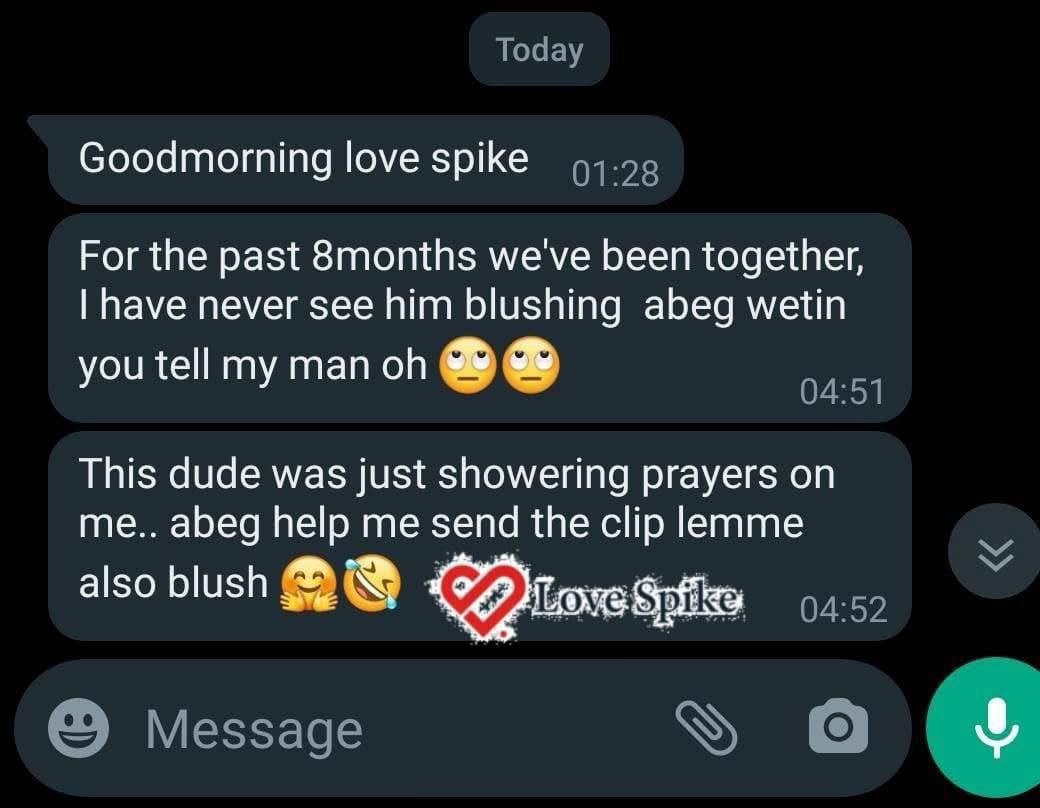Screen dimensions: 1040x808
Task: Open the emoji picker
Action: click(x=79, y=728)
